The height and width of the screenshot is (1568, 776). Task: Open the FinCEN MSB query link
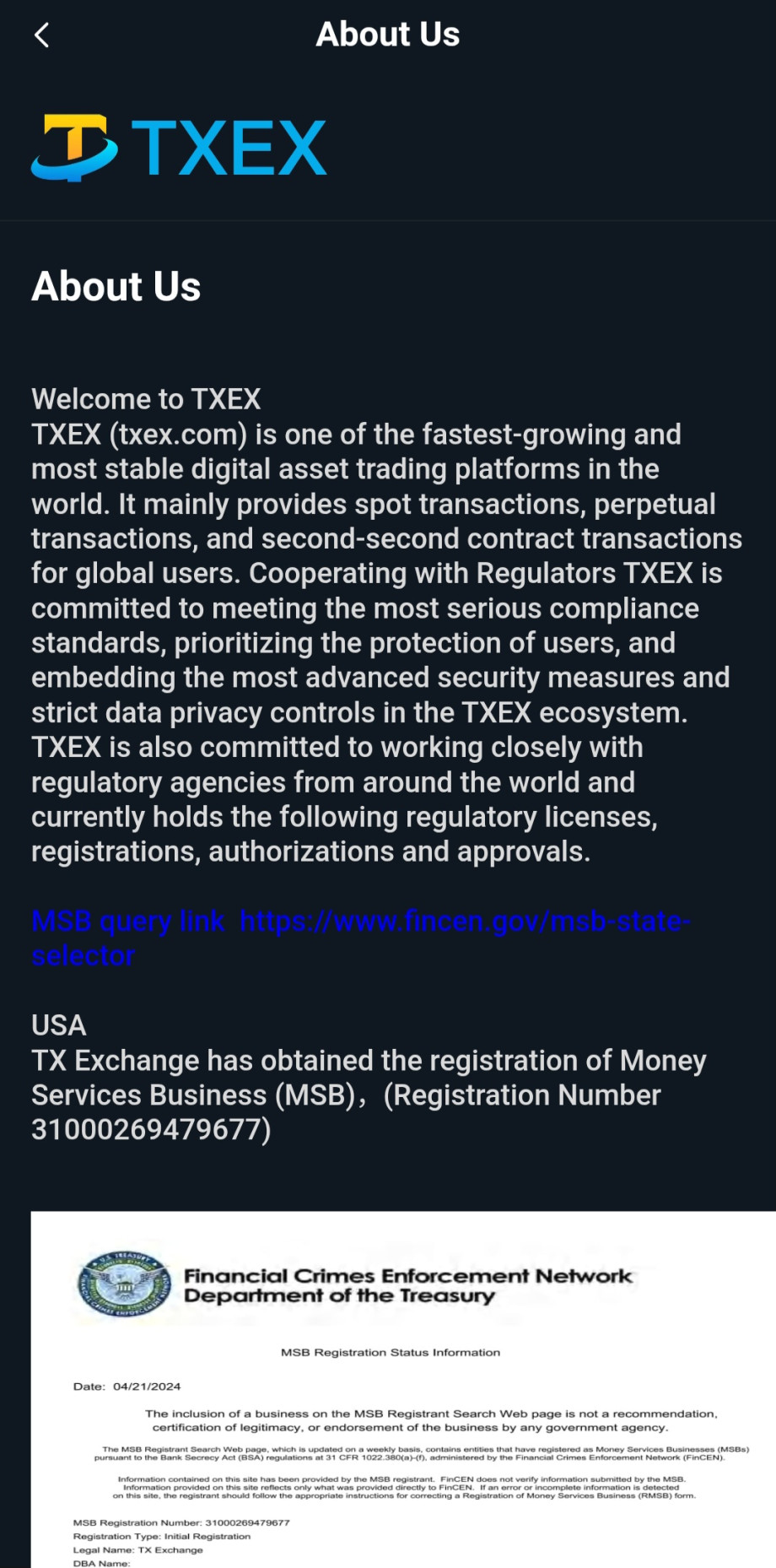click(x=464, y=921)
